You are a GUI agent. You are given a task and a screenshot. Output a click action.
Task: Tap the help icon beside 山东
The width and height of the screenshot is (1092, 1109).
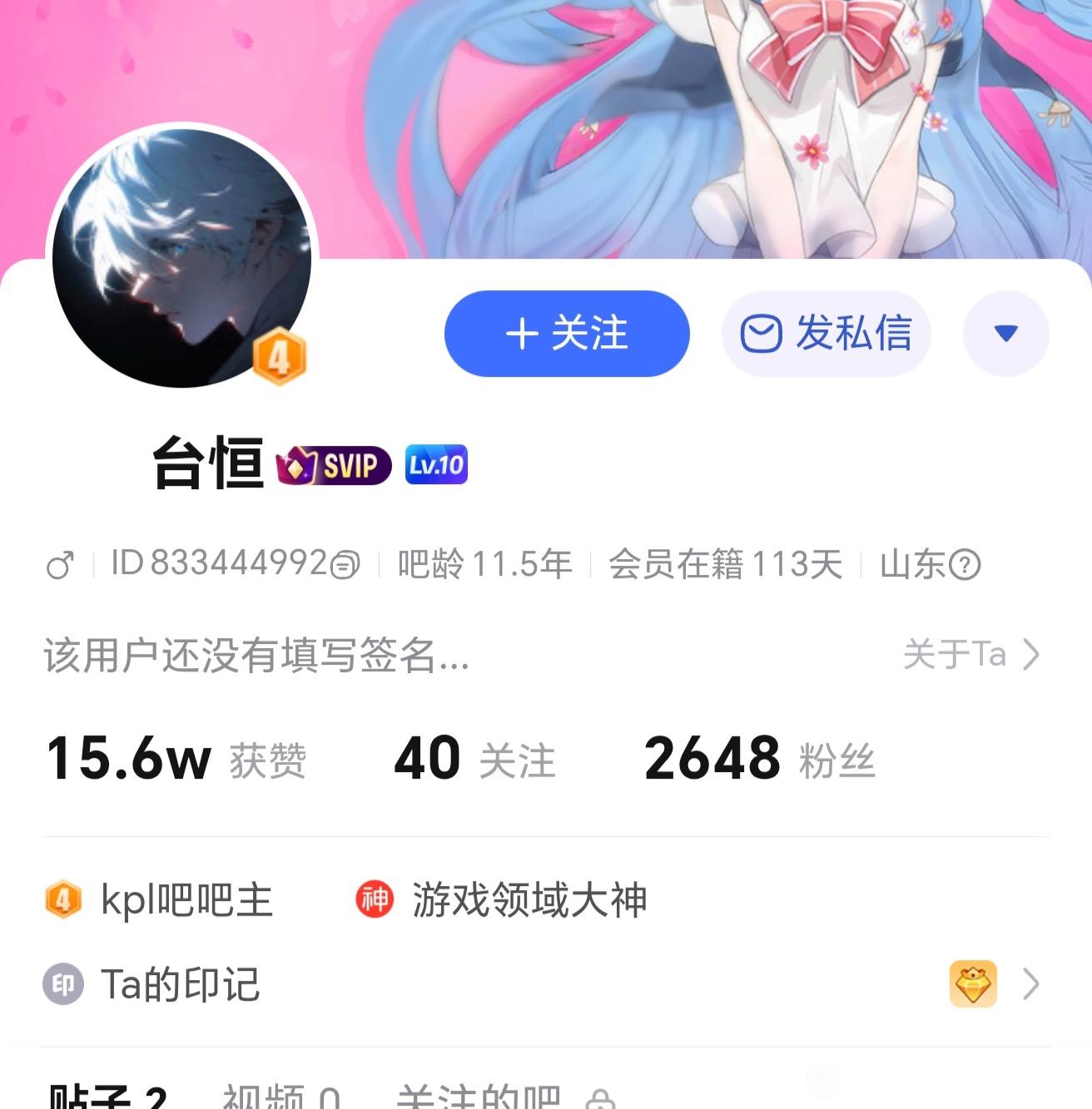click(x=965, y=566)
